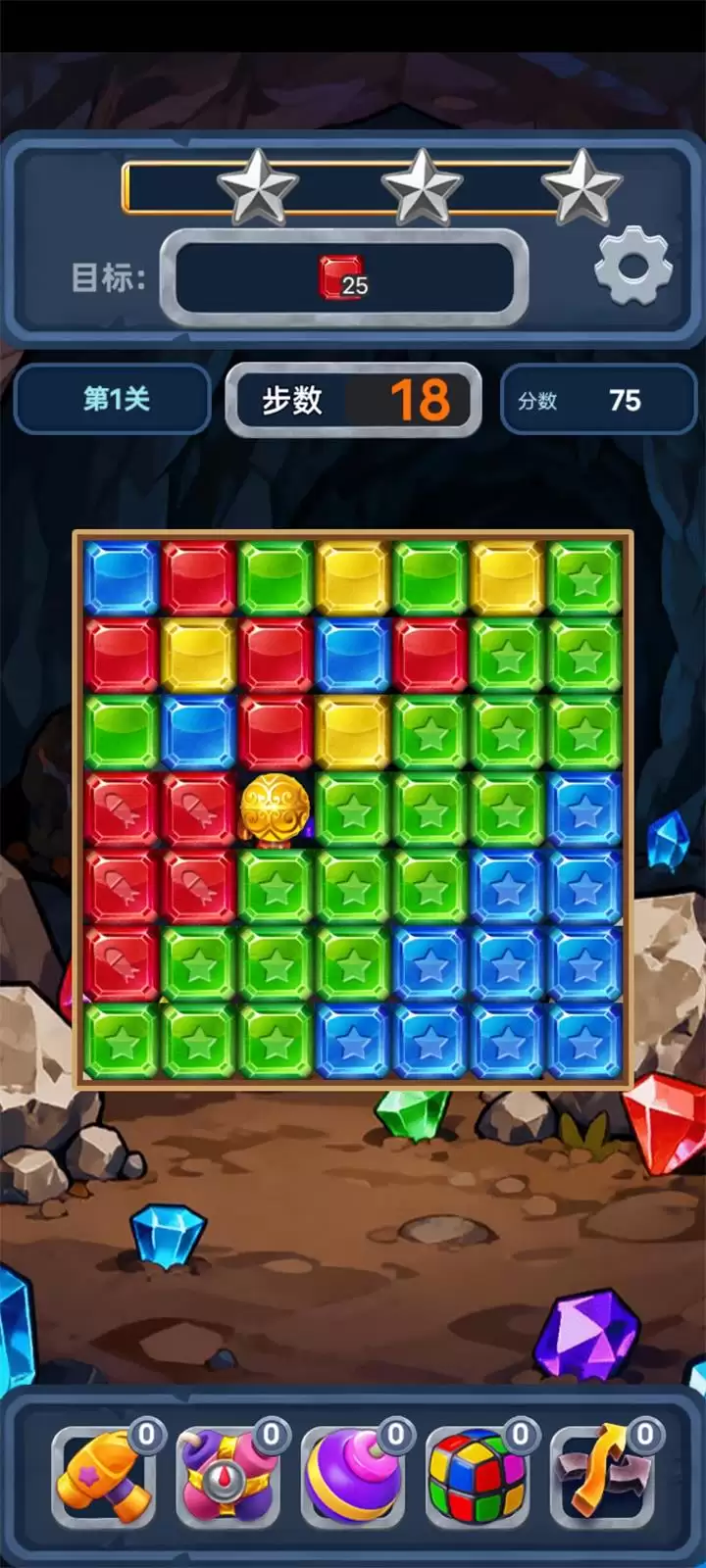The width and height of the screenshot is (706, 1568).
Task: Select the rocket bomb booster
Action: 228,1476
